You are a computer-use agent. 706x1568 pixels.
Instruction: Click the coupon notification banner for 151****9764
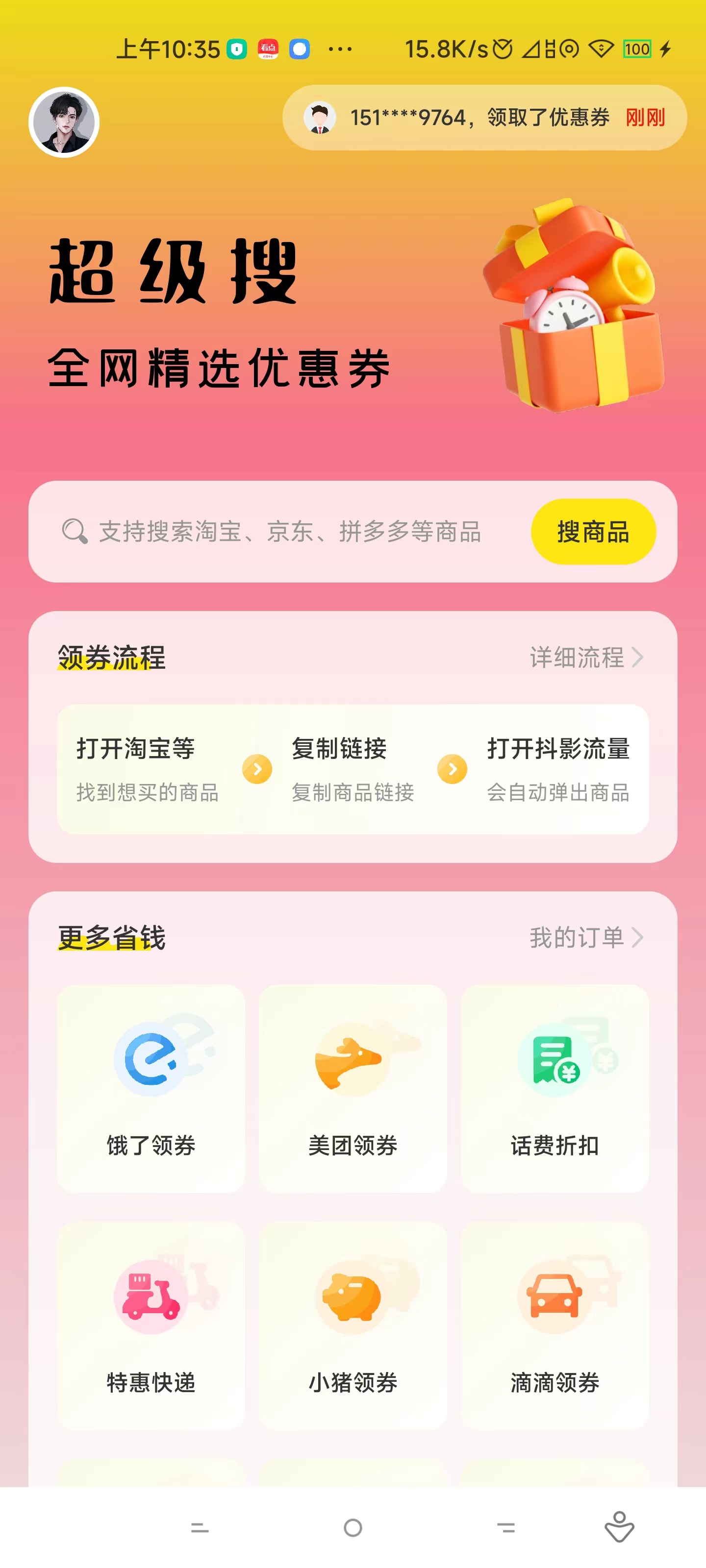pyautogui.click(x=481, y=118)
